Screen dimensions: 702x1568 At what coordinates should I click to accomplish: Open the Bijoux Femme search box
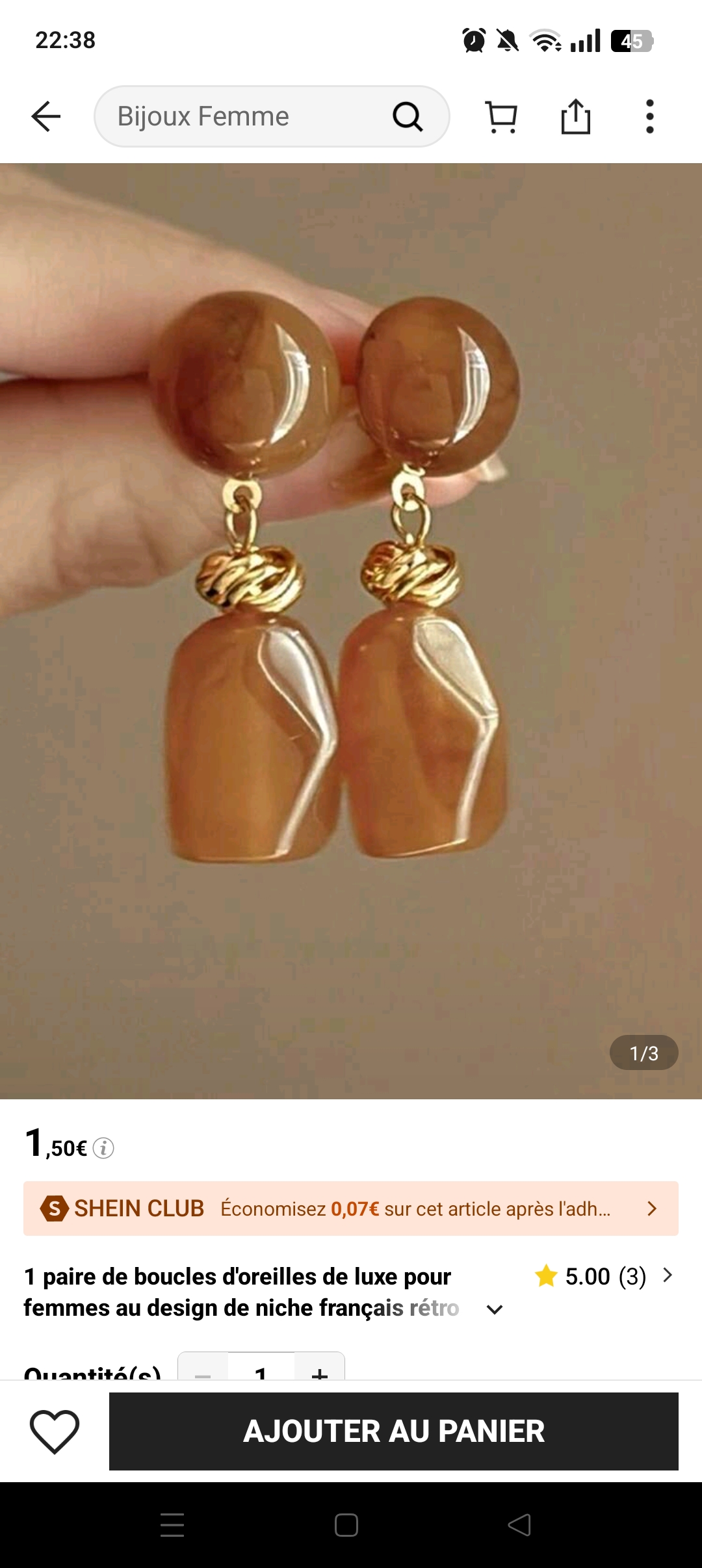(x=253, y=117)
